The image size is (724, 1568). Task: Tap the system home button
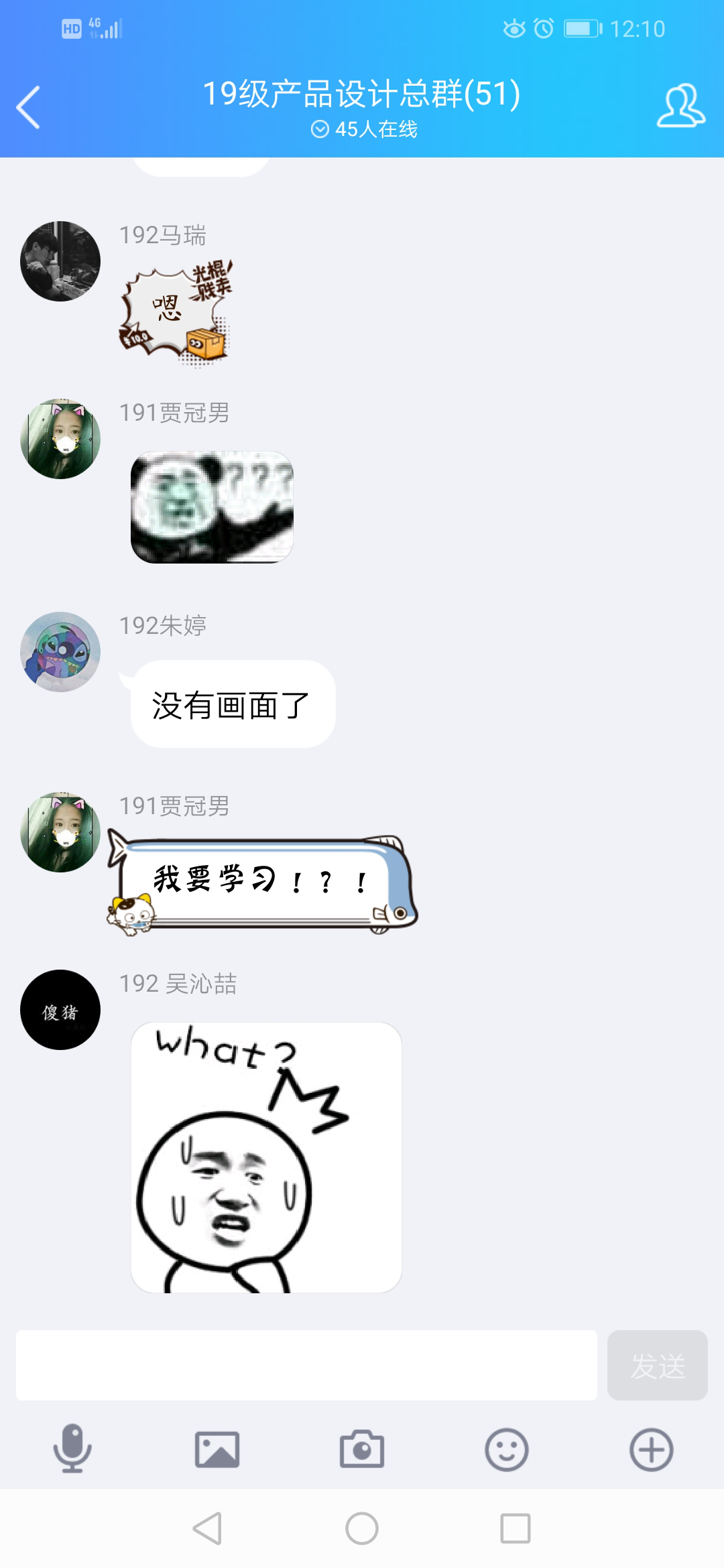point(362,1528)
